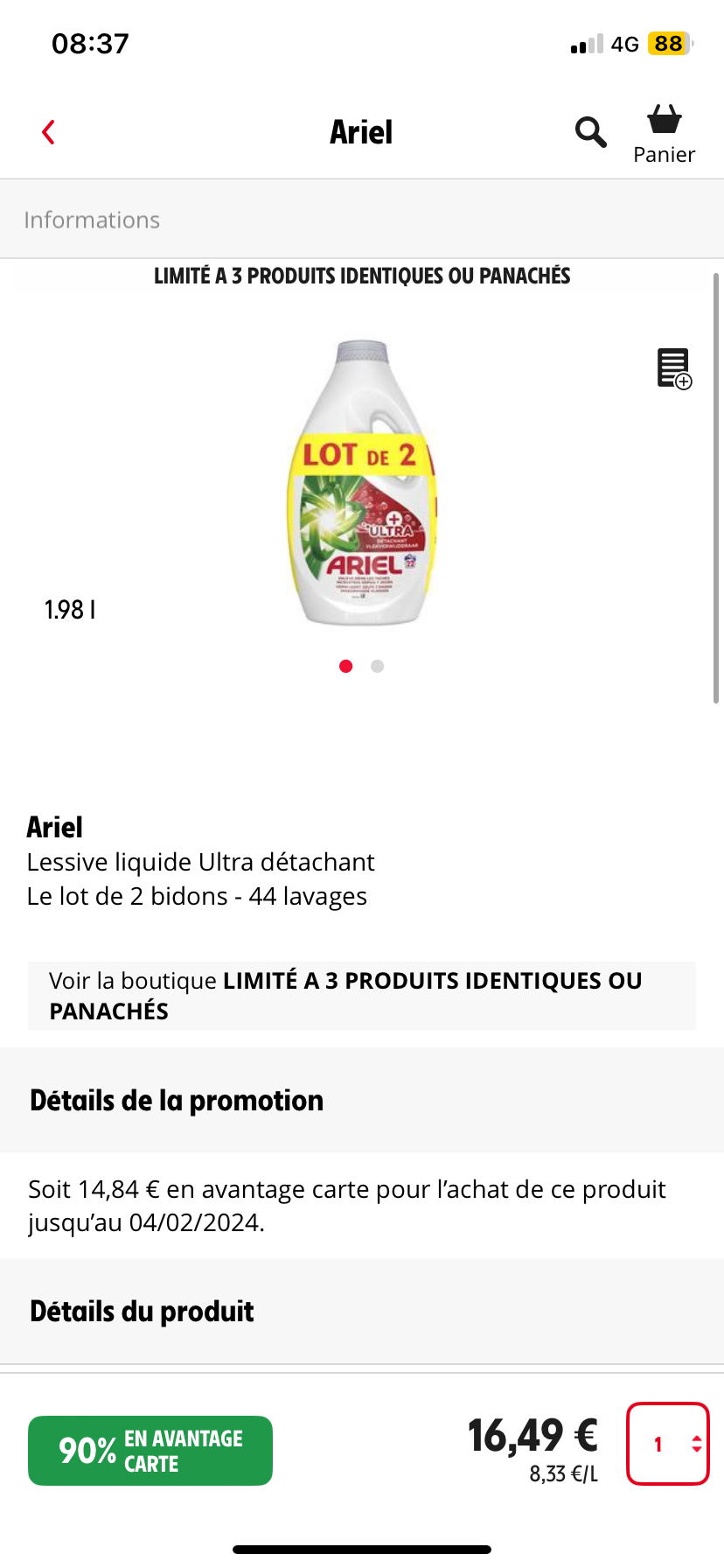Open the Panier basket
Viewport: 724px width, 1568px height.
click(665, 134)
